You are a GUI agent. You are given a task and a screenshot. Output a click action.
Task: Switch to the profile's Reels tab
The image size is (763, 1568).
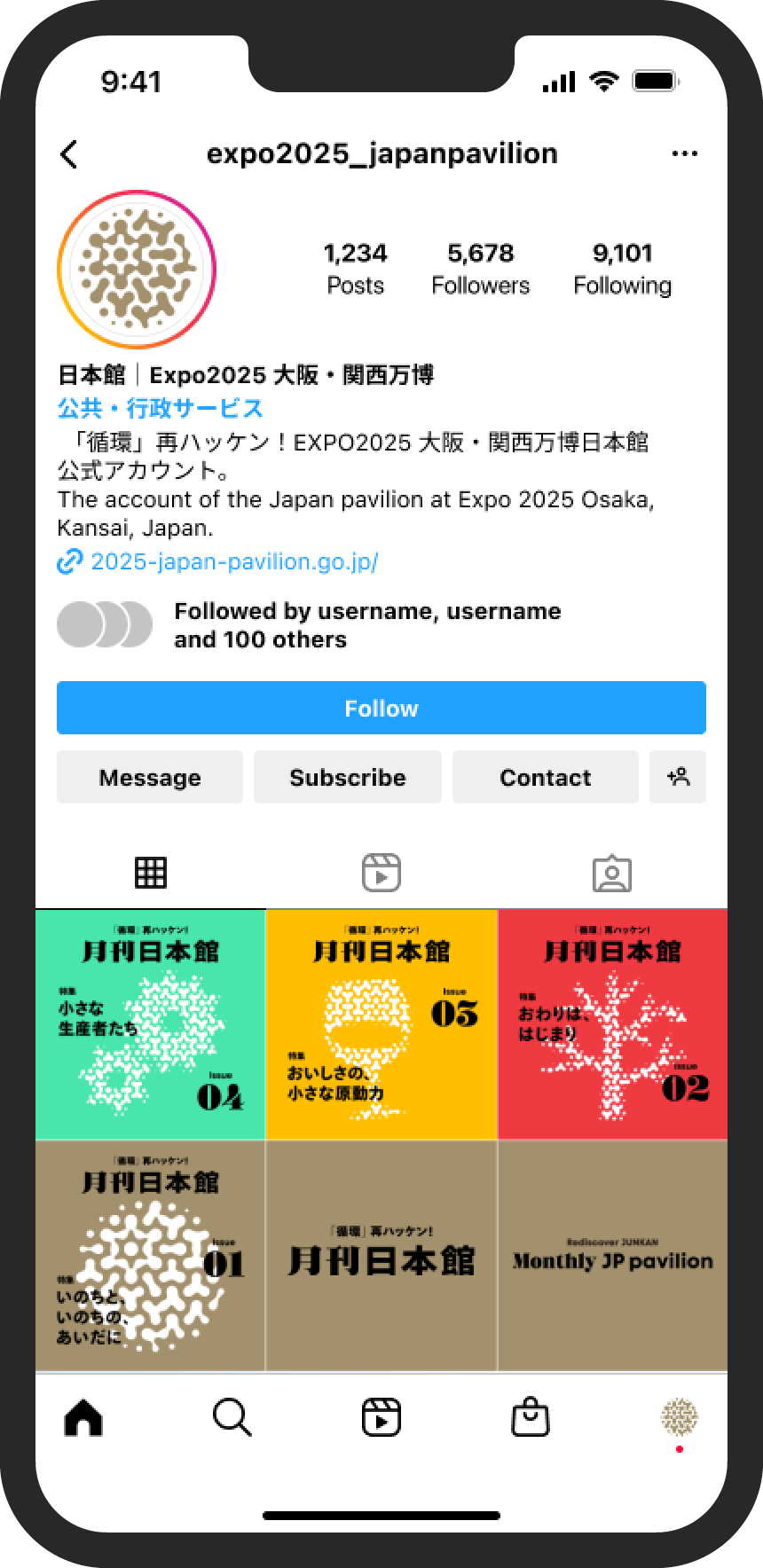coord(381,874)
